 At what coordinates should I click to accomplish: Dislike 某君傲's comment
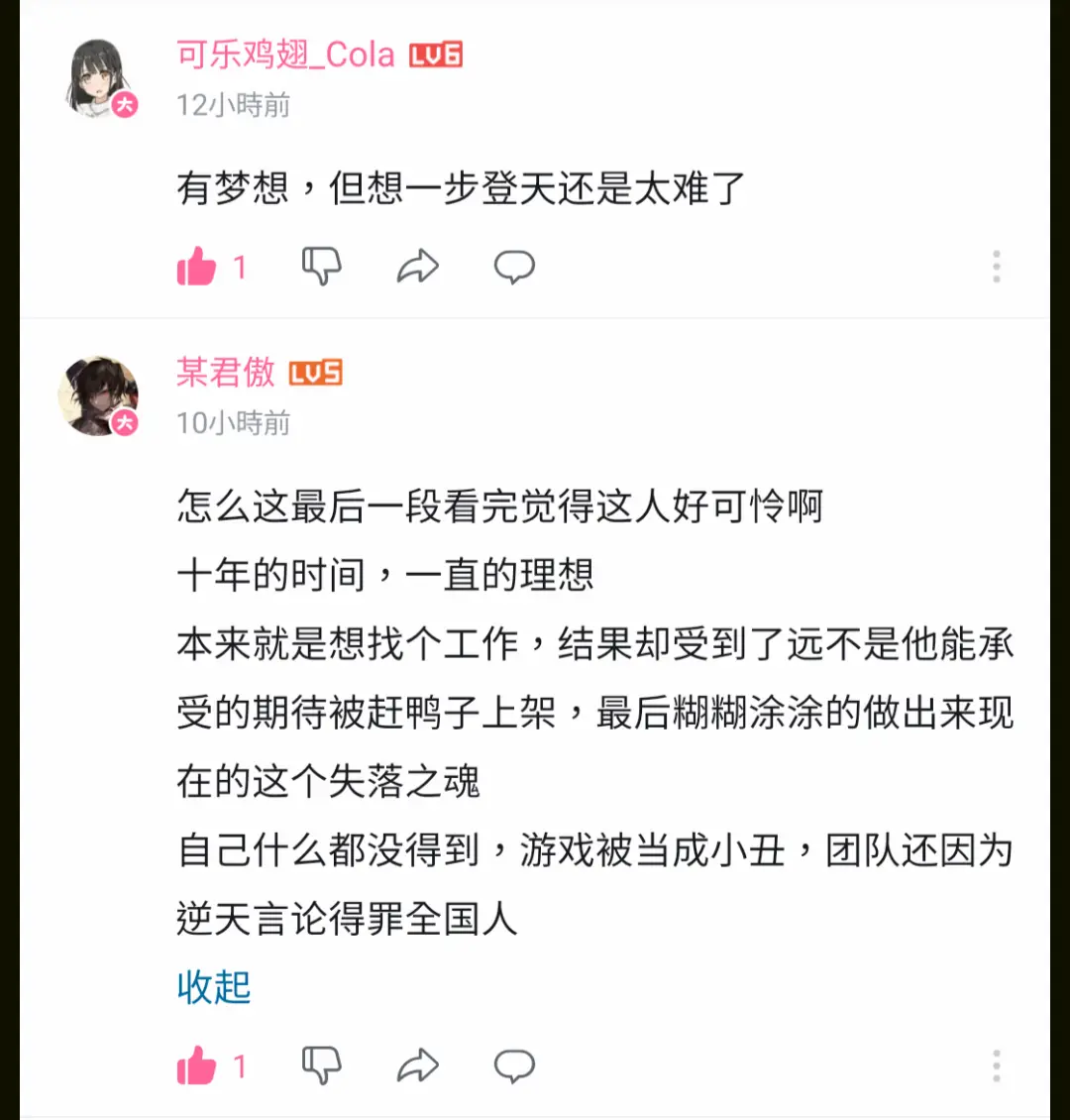click(x=321, y=1066)
